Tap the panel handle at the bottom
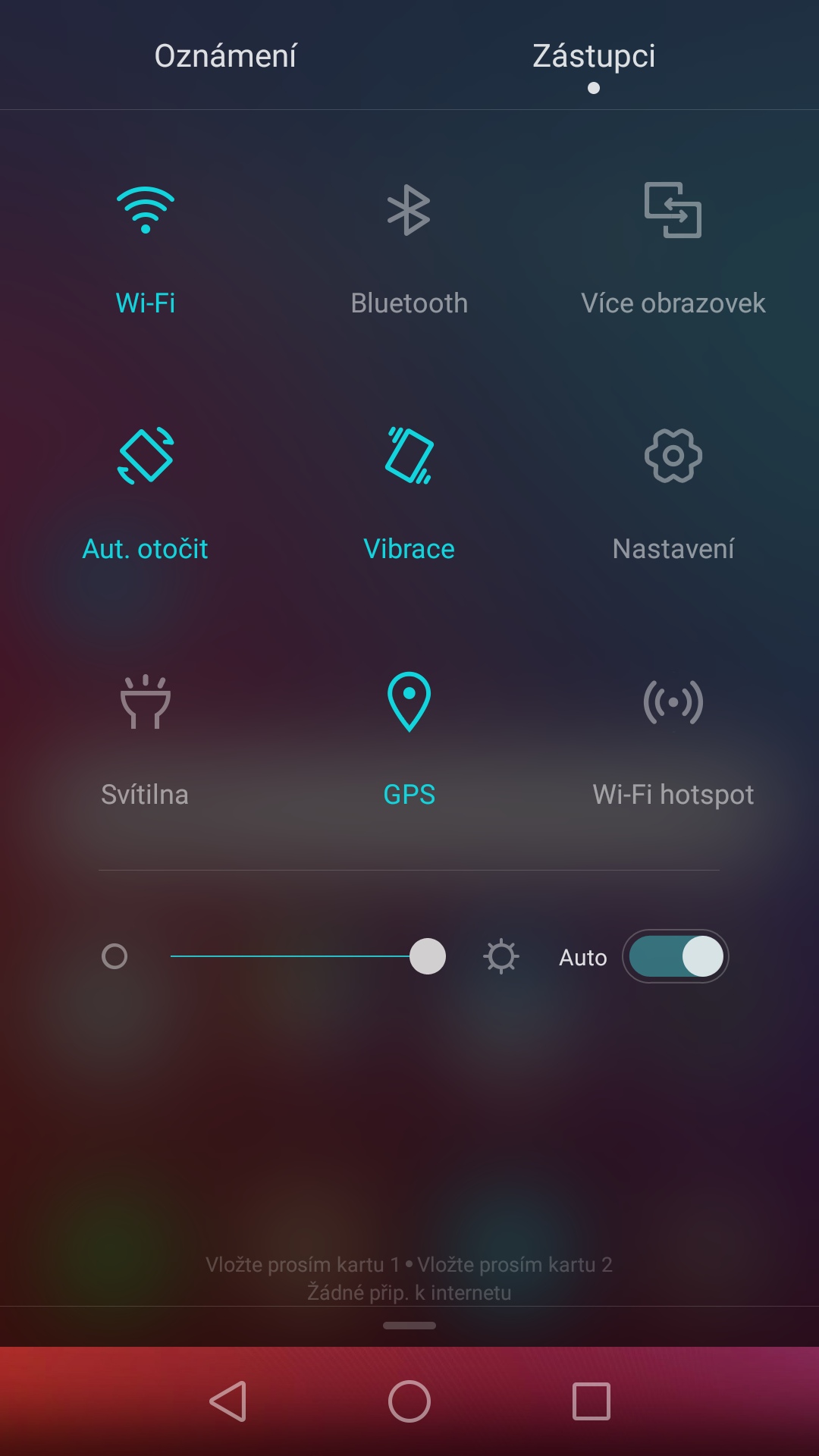819x1456 pixels. 409,1326
